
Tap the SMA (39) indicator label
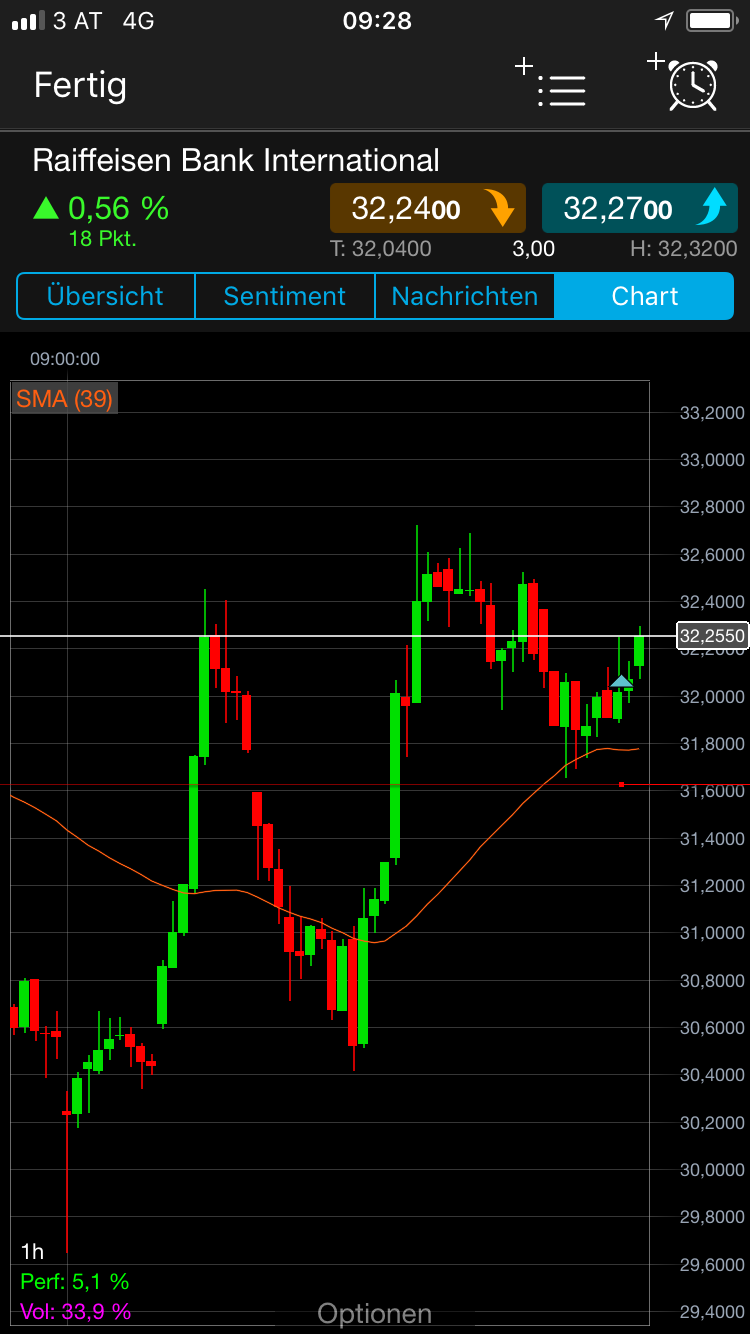[63, 398]
